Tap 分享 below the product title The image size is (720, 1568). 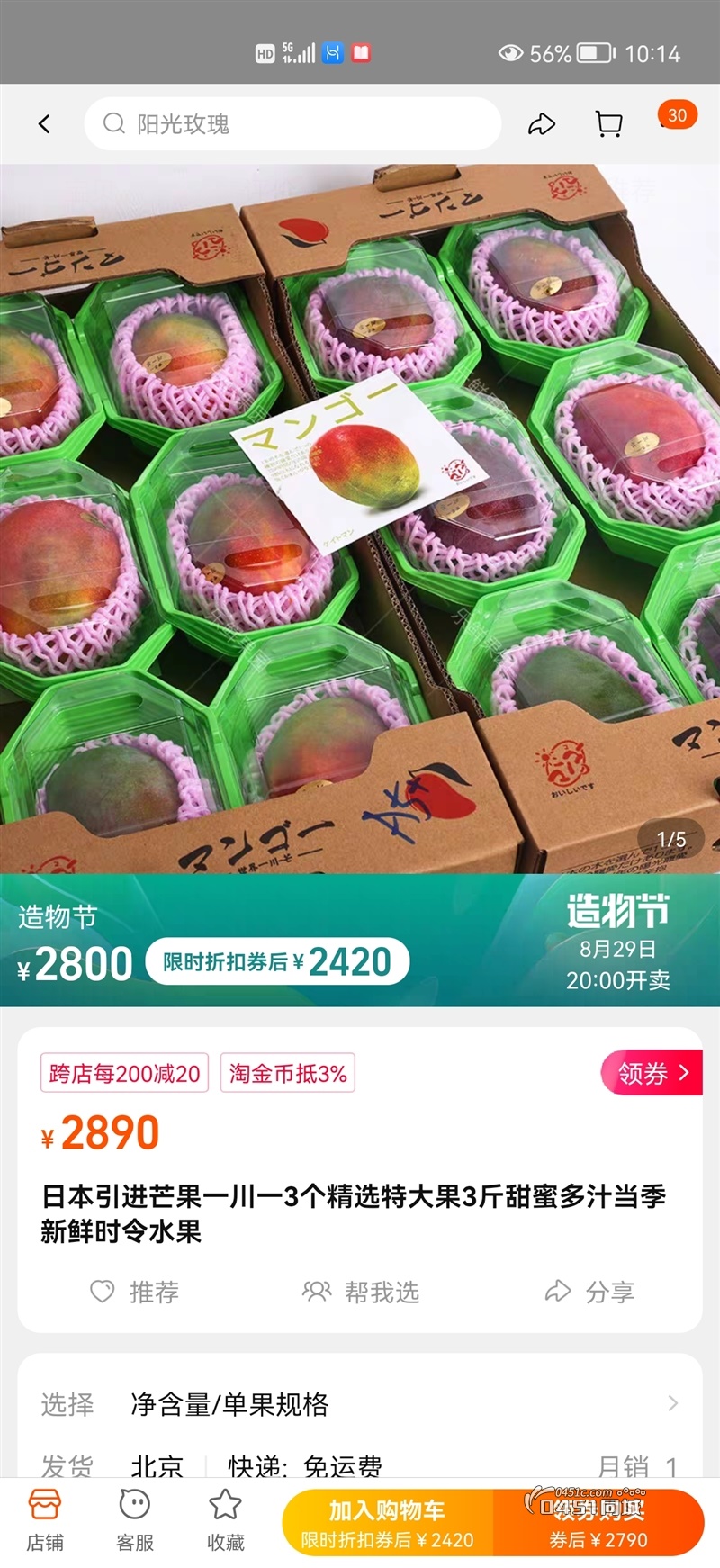(x=590, y=1293)
